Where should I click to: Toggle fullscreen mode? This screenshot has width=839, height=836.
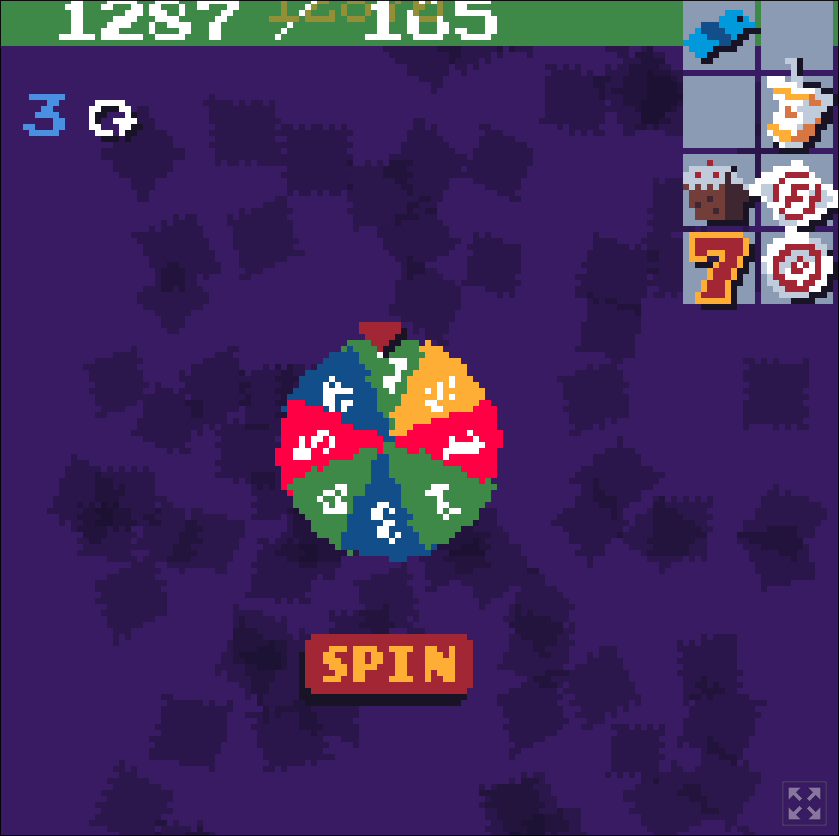click(804, 803)
